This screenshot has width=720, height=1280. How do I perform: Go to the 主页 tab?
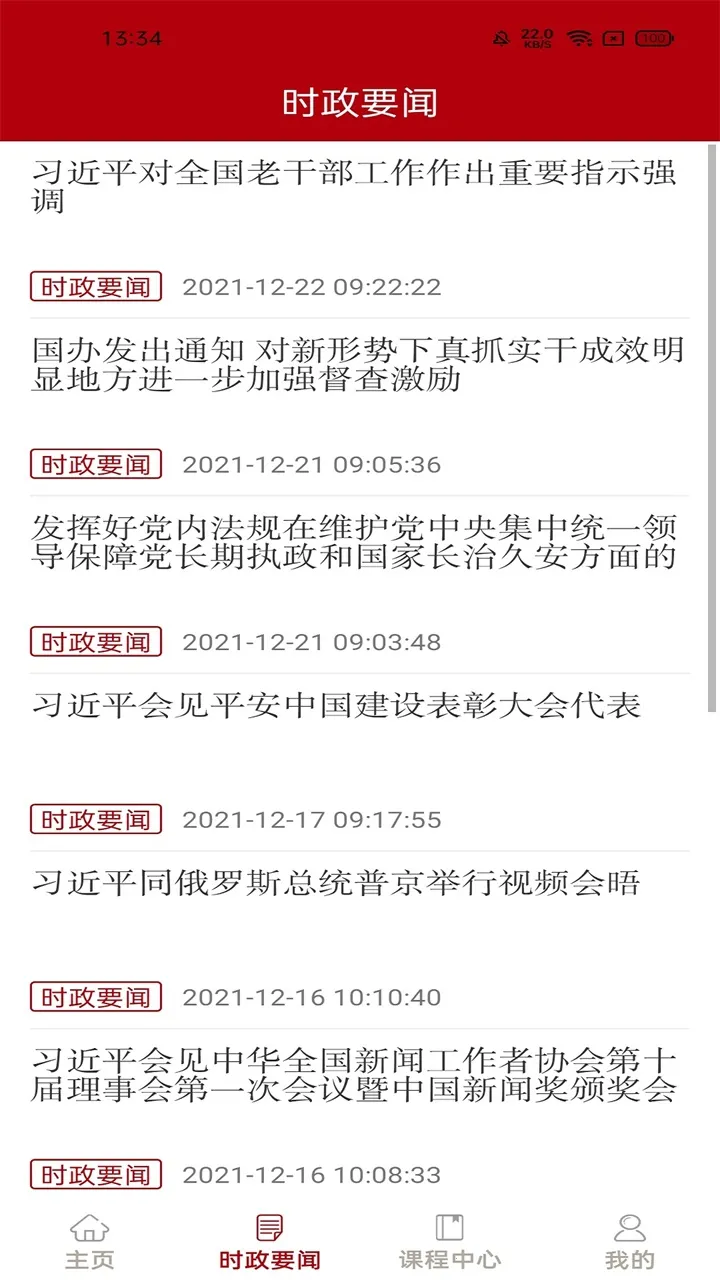(90, 1240)
